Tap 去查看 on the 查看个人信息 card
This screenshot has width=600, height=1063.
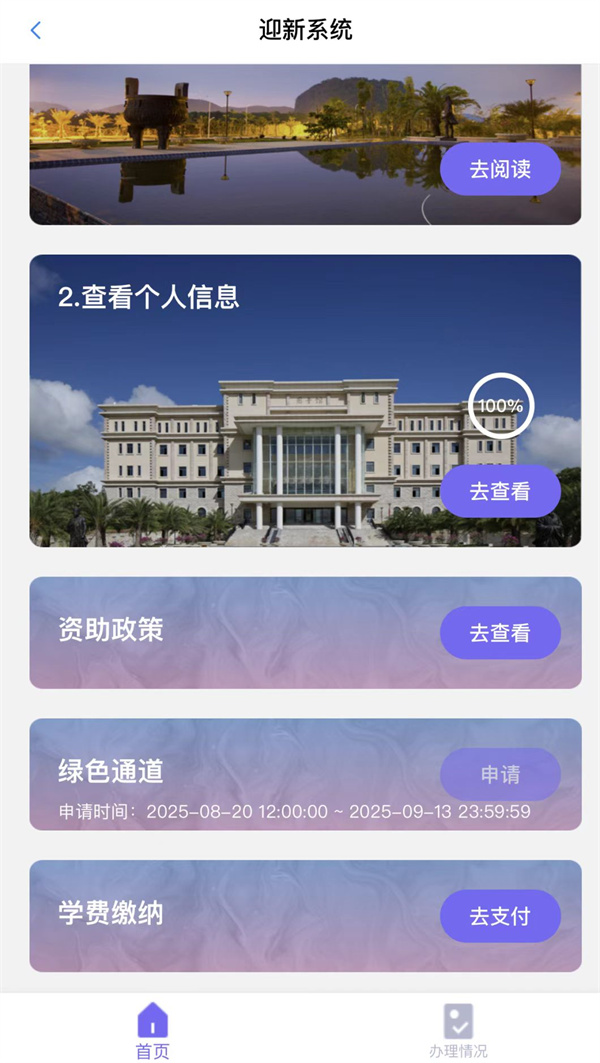click(500, 491)
